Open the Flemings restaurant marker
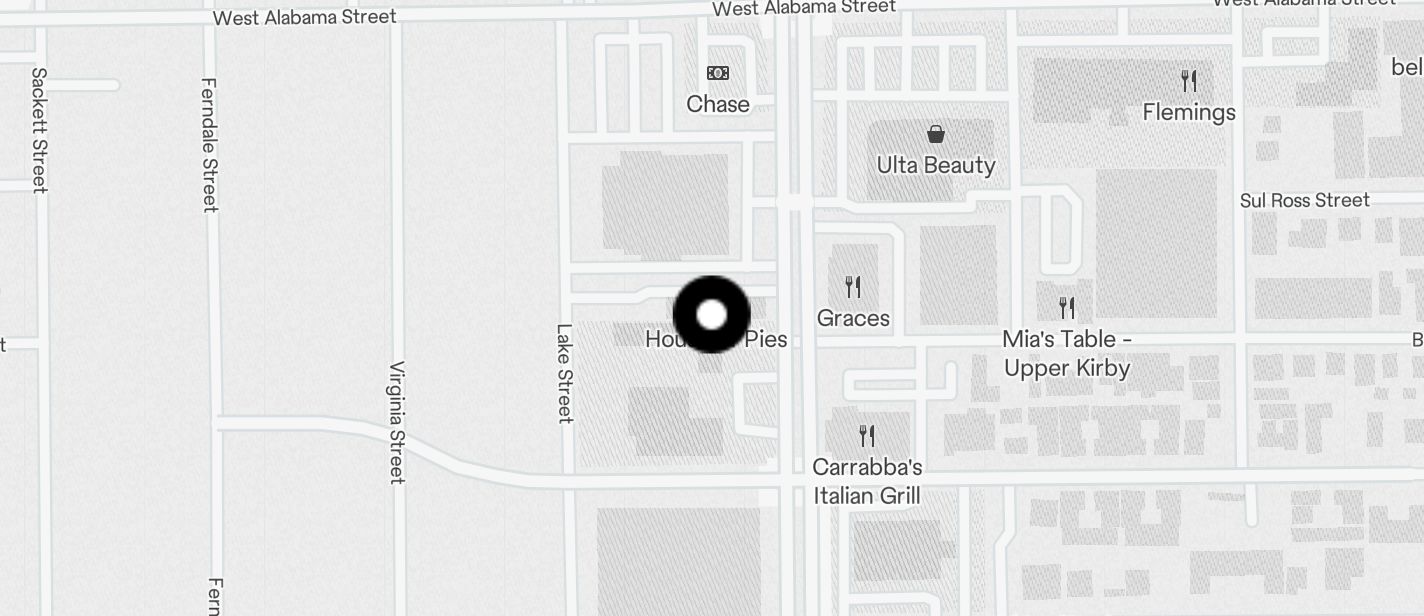This screenshot has width=1424, height=616. click(x=1188, y=81)
